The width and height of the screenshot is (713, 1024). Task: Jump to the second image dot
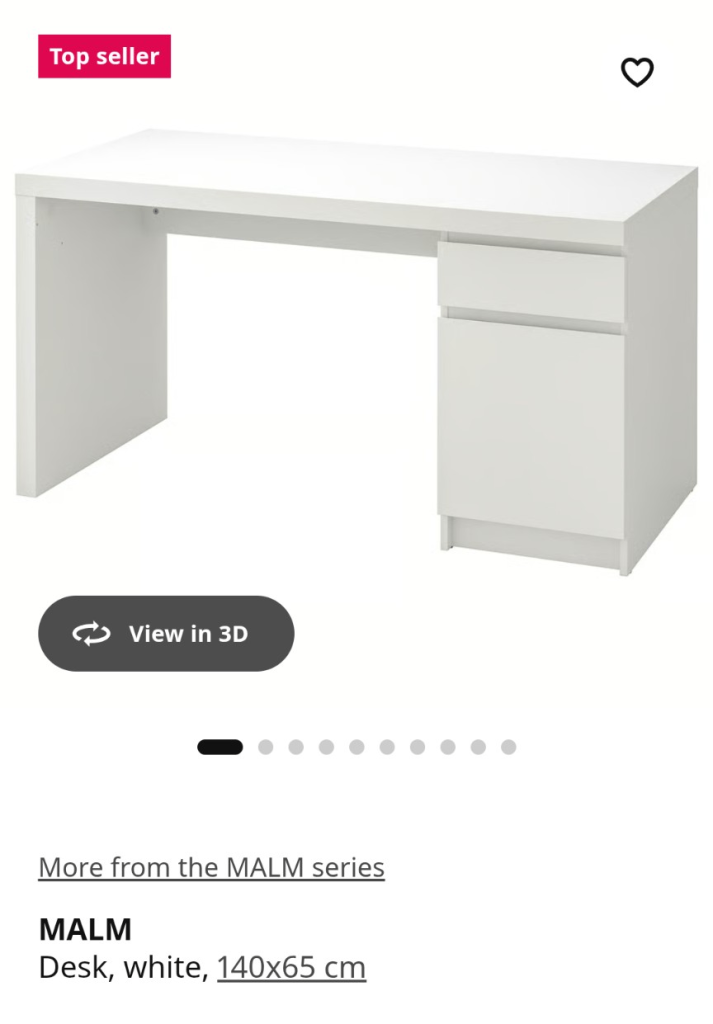(266, 747)
